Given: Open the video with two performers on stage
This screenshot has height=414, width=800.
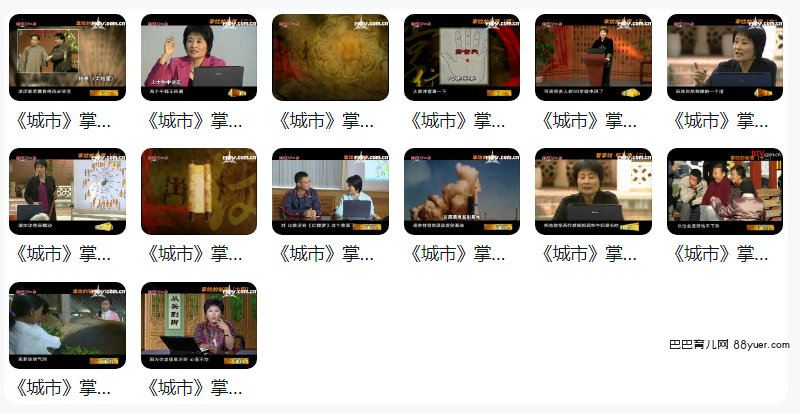Looking at the screenshot, I should coord(67,57).
